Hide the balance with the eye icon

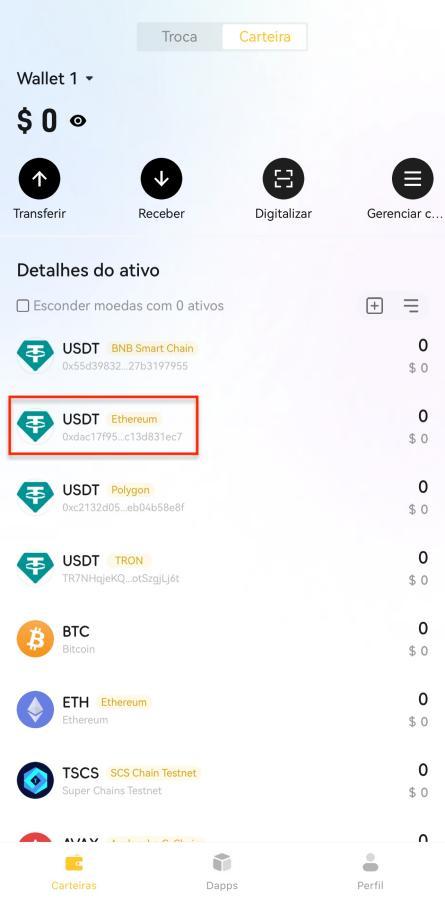[x=78, y=120]
